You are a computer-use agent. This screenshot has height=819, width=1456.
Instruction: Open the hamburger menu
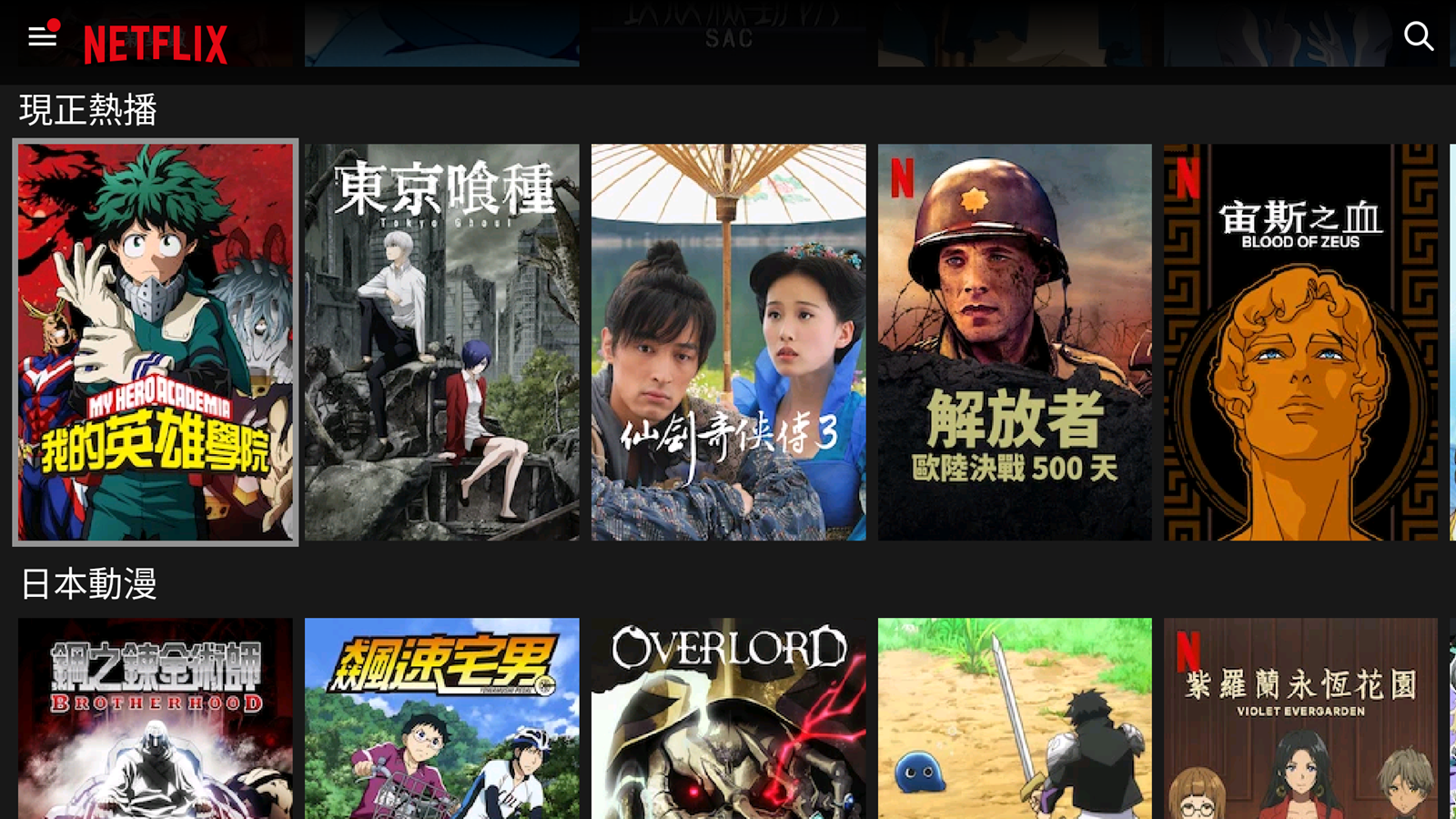click(42, 36)
